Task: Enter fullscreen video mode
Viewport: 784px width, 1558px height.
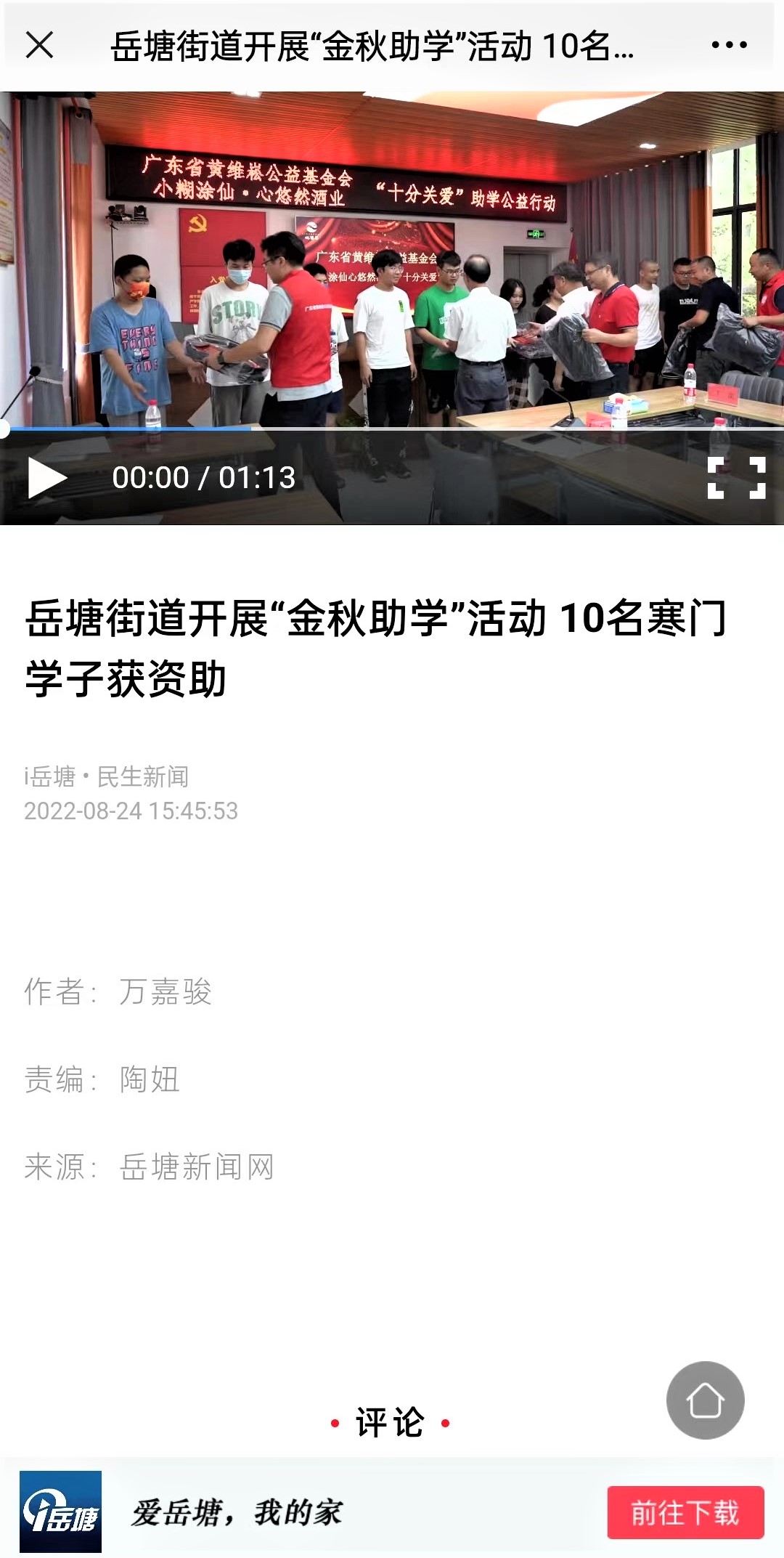Action: (x=736, y=478)
